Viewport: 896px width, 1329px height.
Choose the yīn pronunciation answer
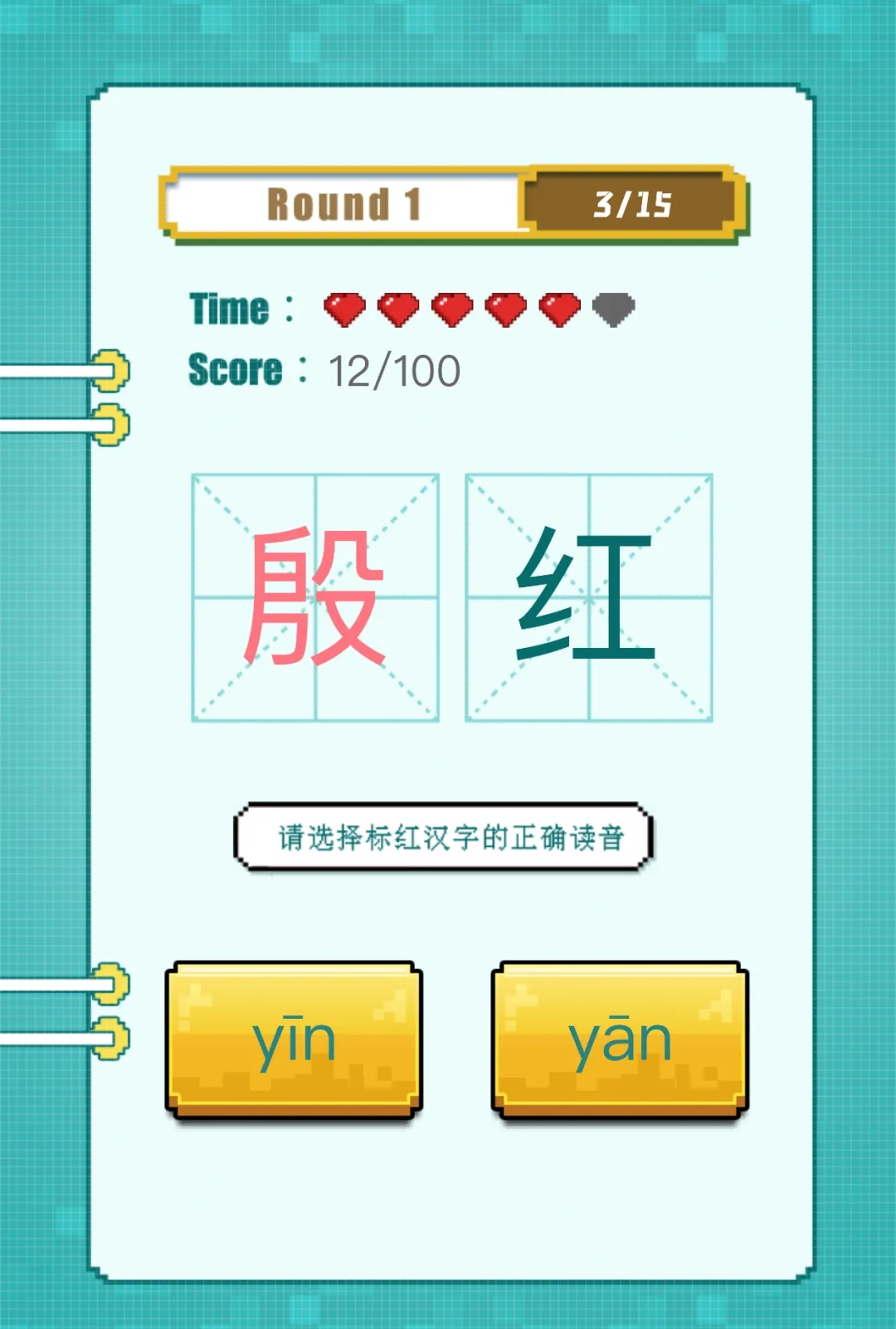[294, 1039]
